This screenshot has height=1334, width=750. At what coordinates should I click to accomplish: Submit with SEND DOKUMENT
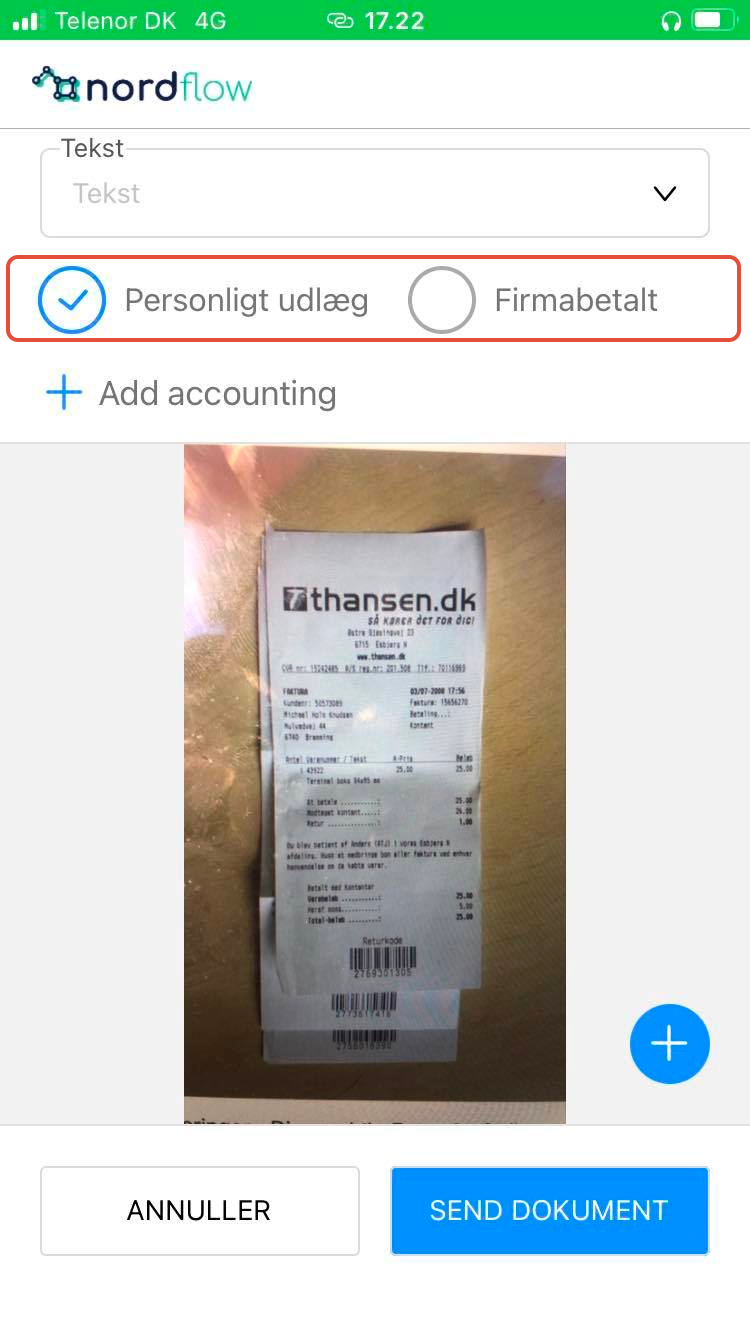pos(549,1210)
